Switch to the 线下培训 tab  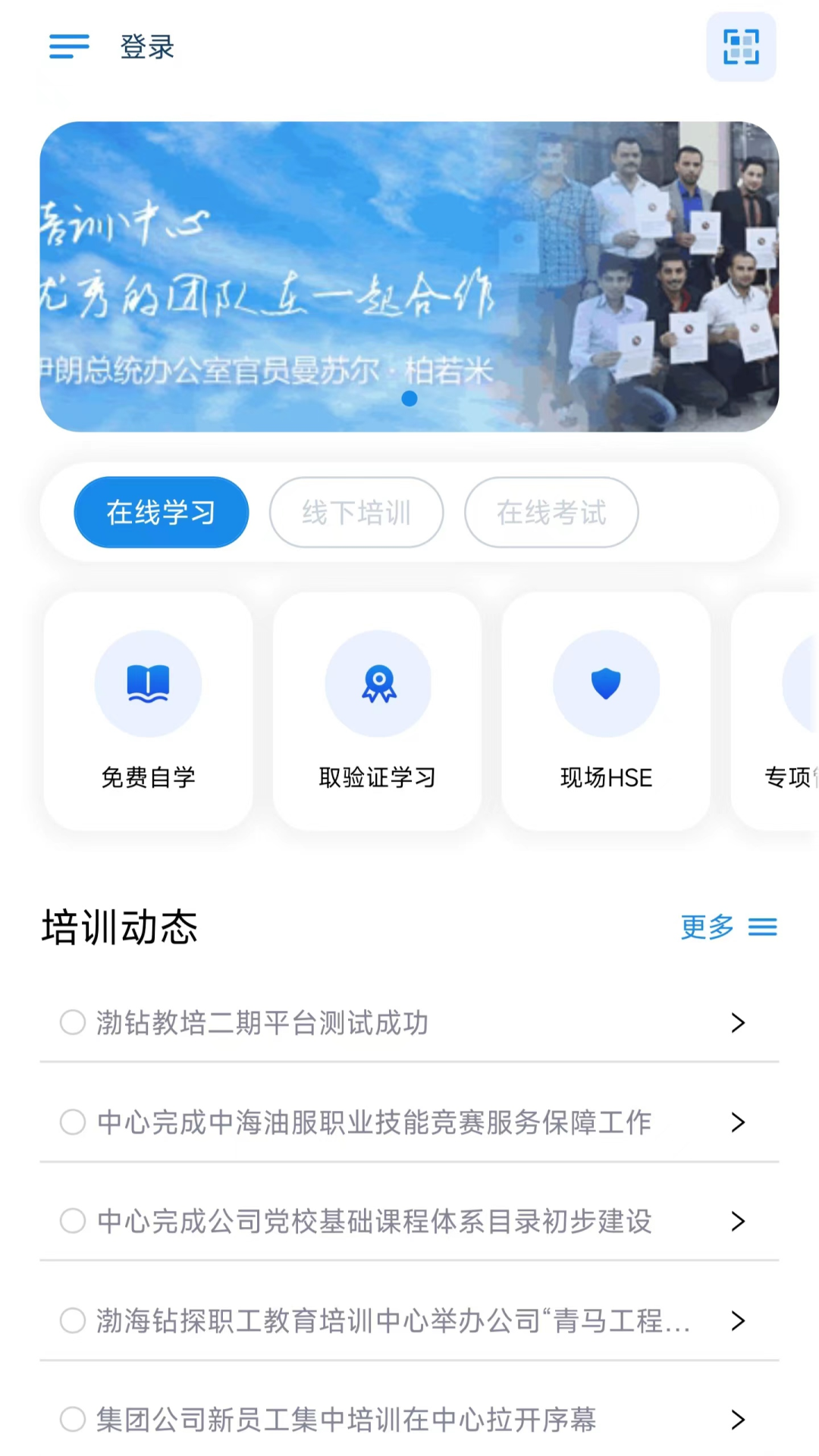click(x=356, y=513)
